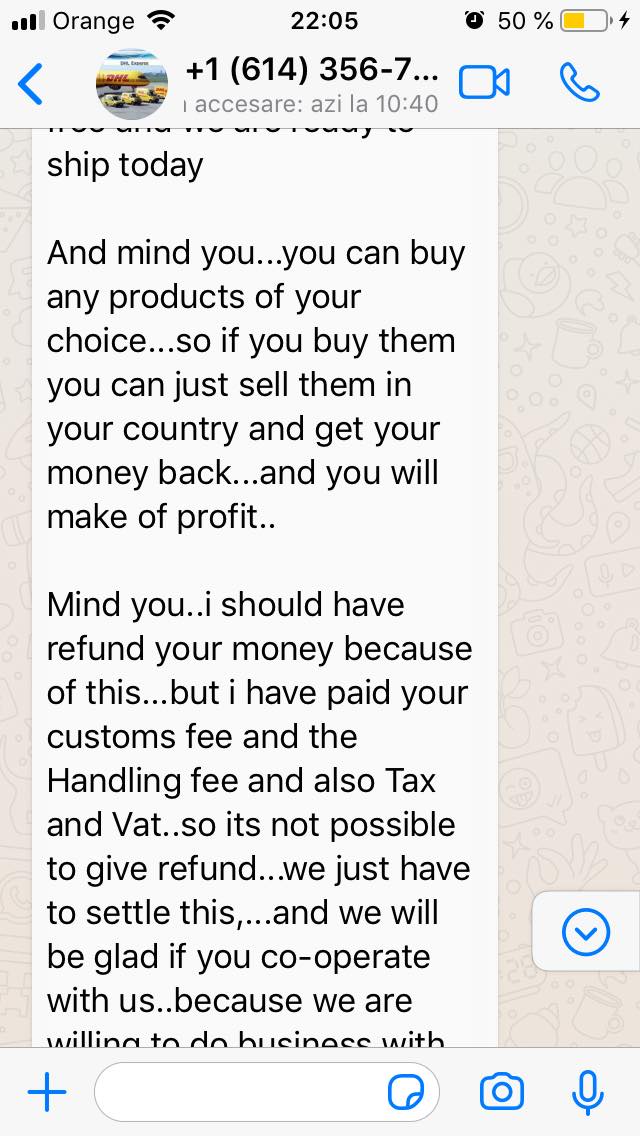Viewport: 640px width, 1136px height.
Task: Go back to the chat list
Action: 30,83
